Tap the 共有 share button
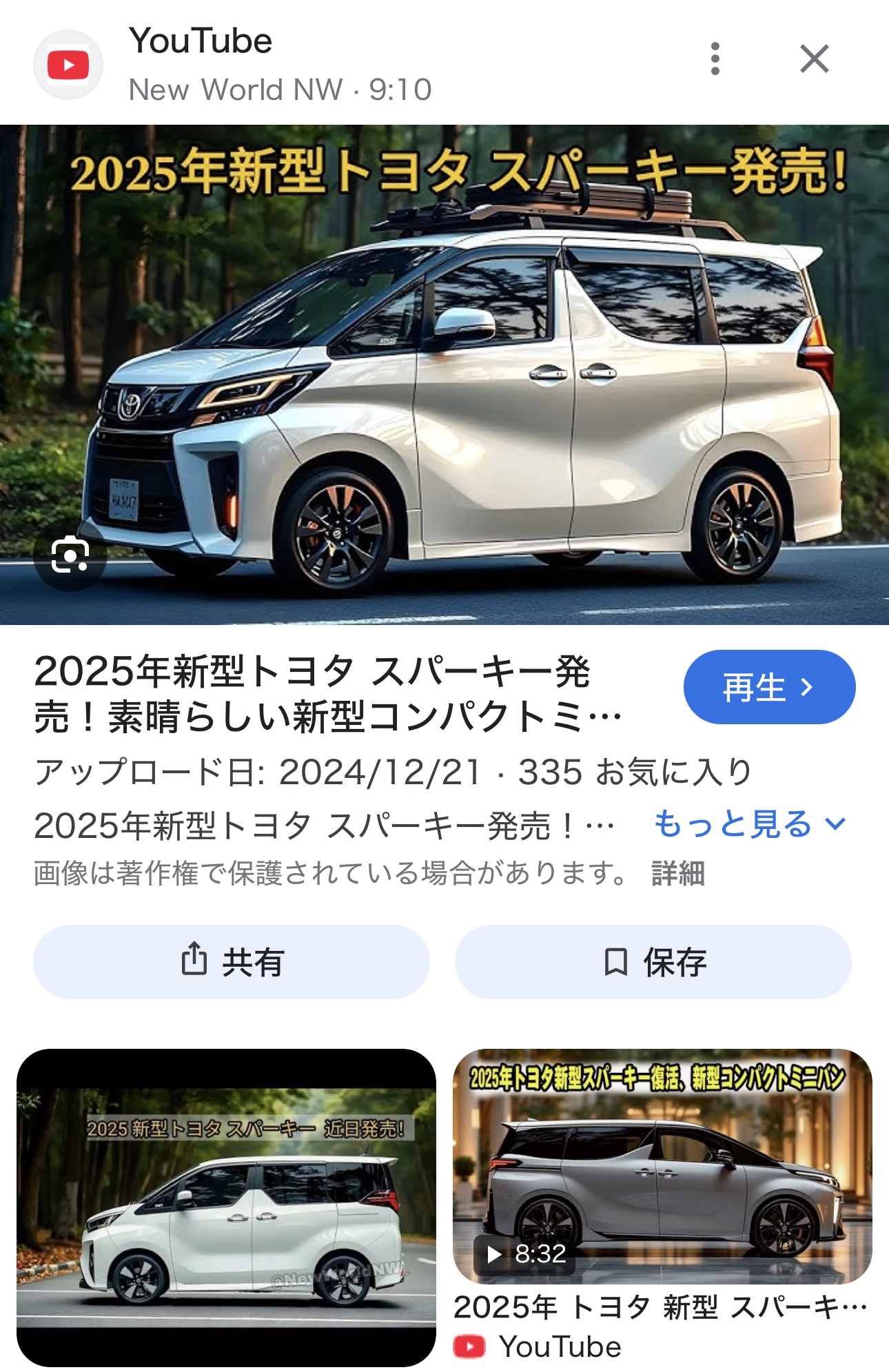Viewport: 889px width, 1372px height. pos(232,962)
